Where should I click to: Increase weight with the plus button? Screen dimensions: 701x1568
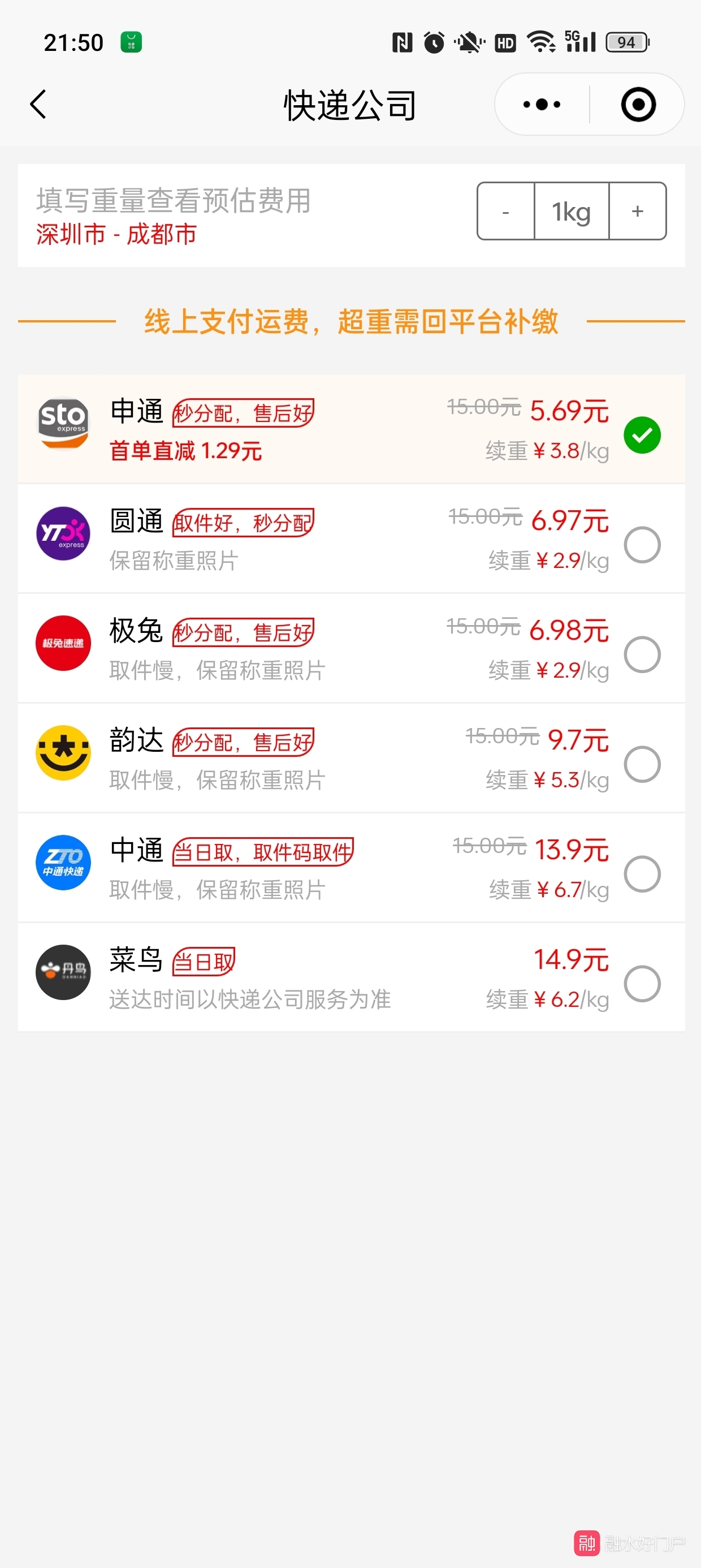(637, 211)
